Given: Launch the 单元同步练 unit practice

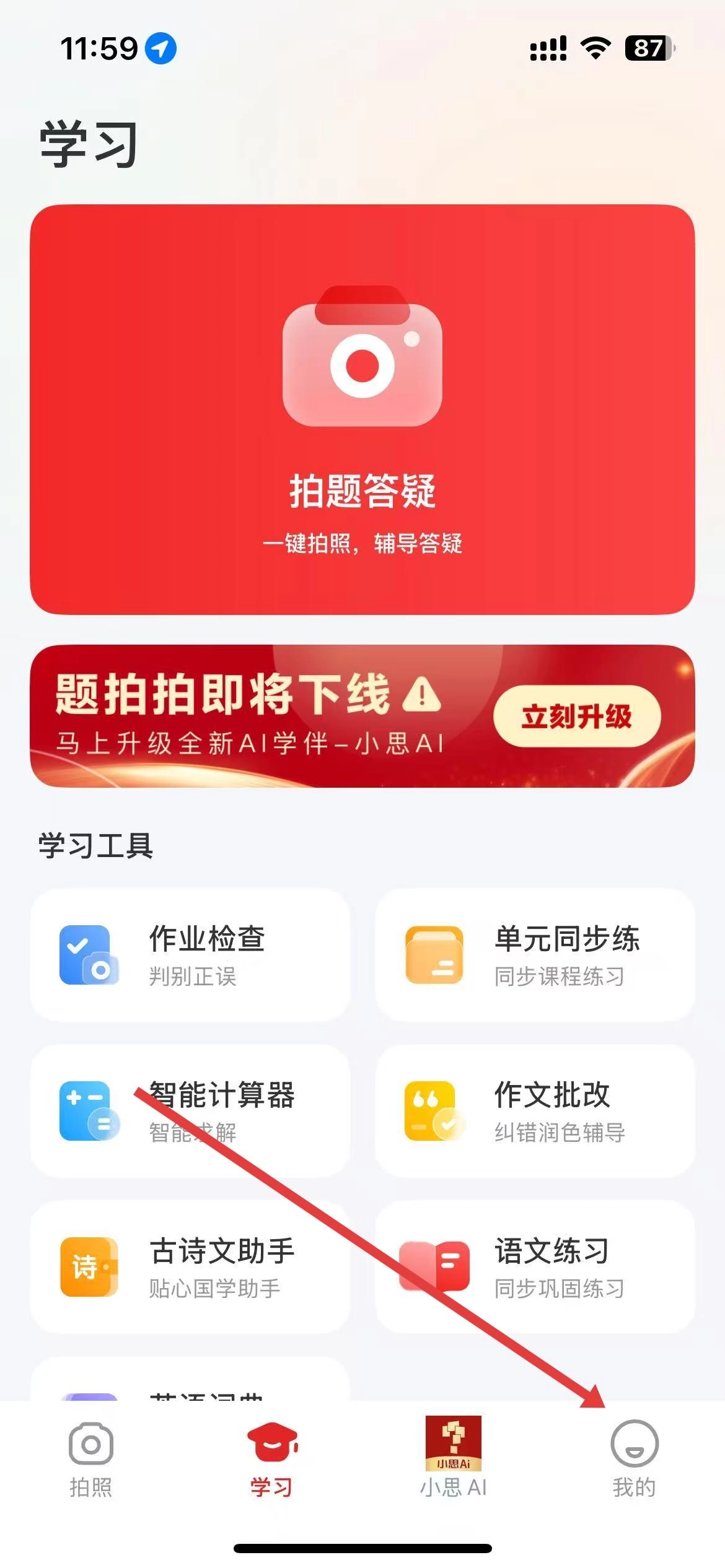Looking at the screenshot, I should (534, 955).
